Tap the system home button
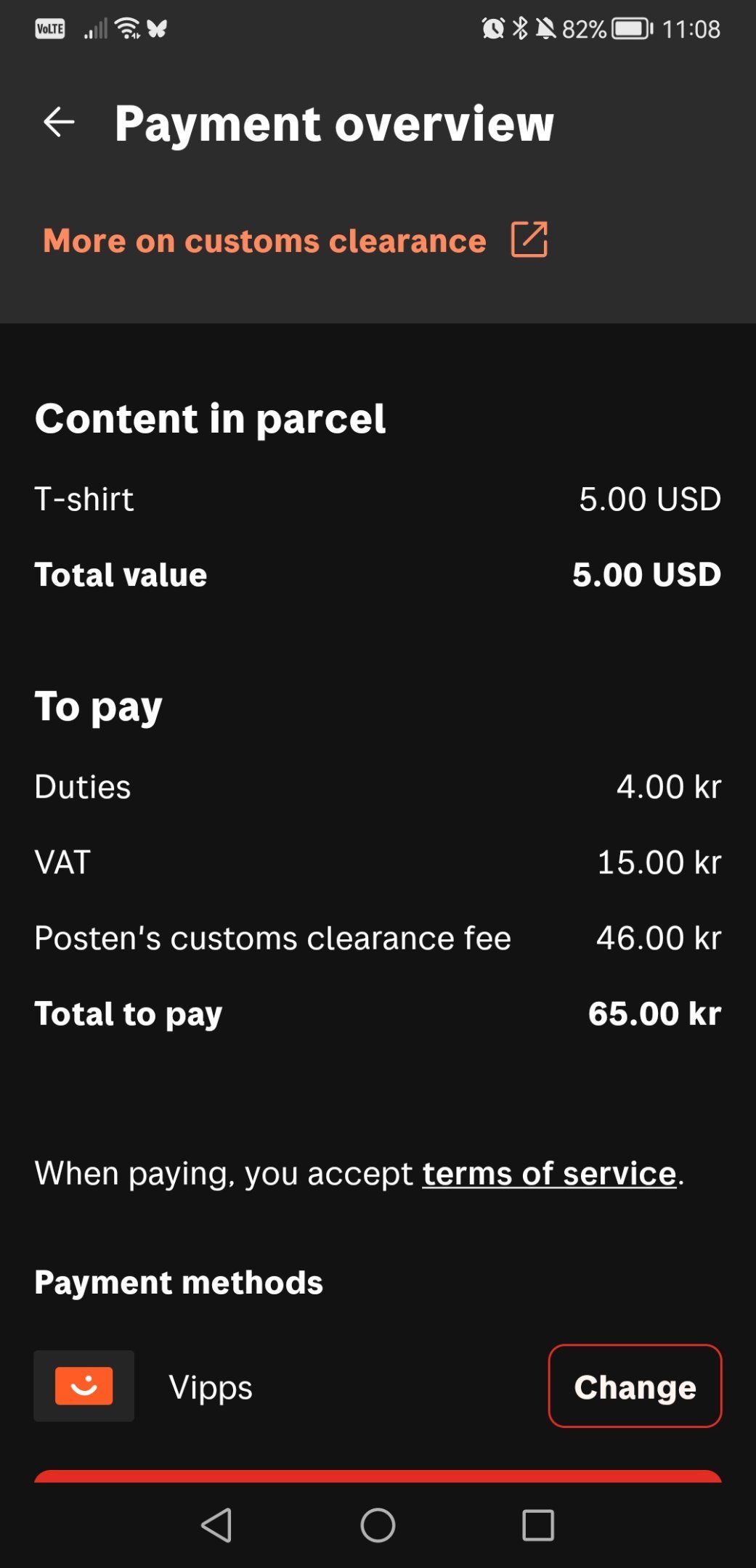The width and height of the screenshot is (756, 1568). 378,1524
